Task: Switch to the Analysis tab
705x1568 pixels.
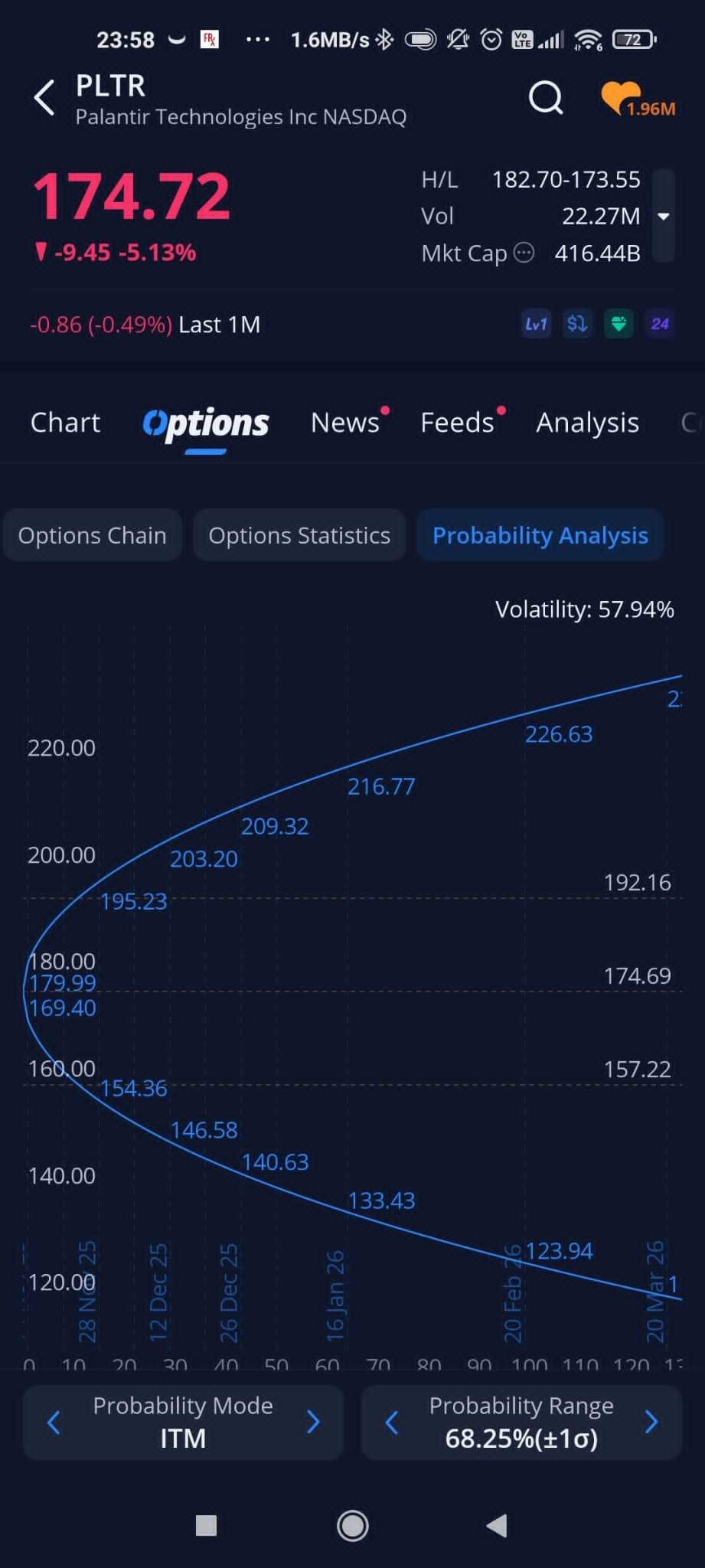Action: pyautogui.click(x=587, y=423)
